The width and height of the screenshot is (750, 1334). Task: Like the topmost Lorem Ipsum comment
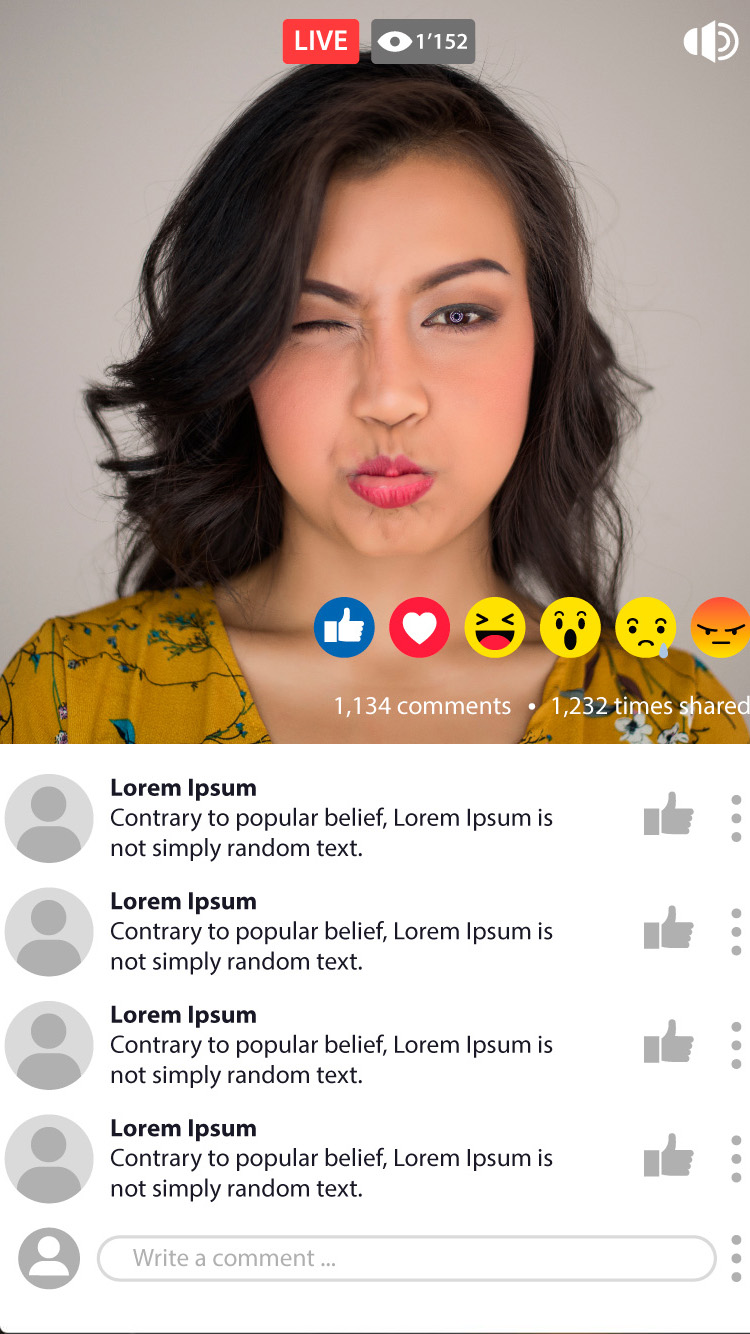coord(668,815)
